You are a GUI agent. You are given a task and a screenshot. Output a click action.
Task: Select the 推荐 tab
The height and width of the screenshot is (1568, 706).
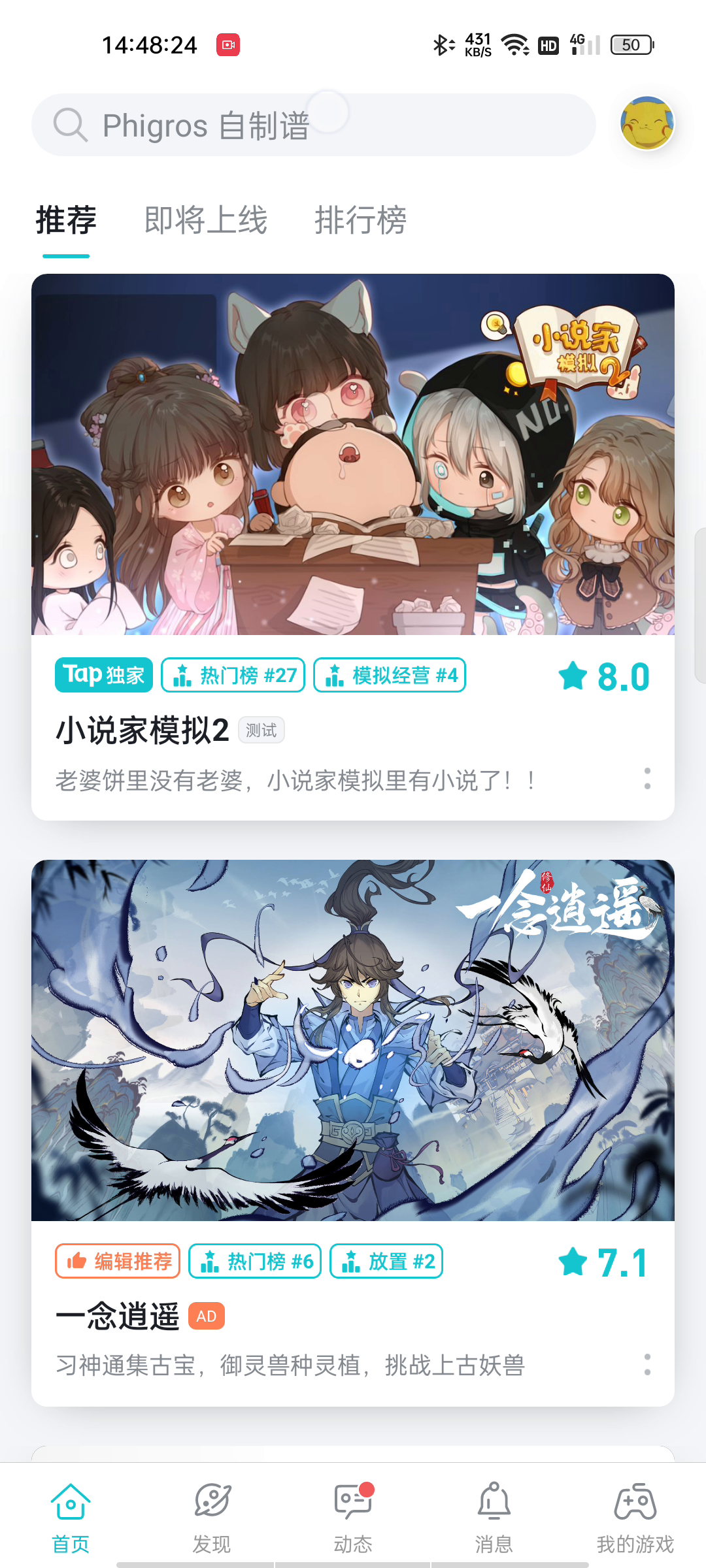coord(66,220)
